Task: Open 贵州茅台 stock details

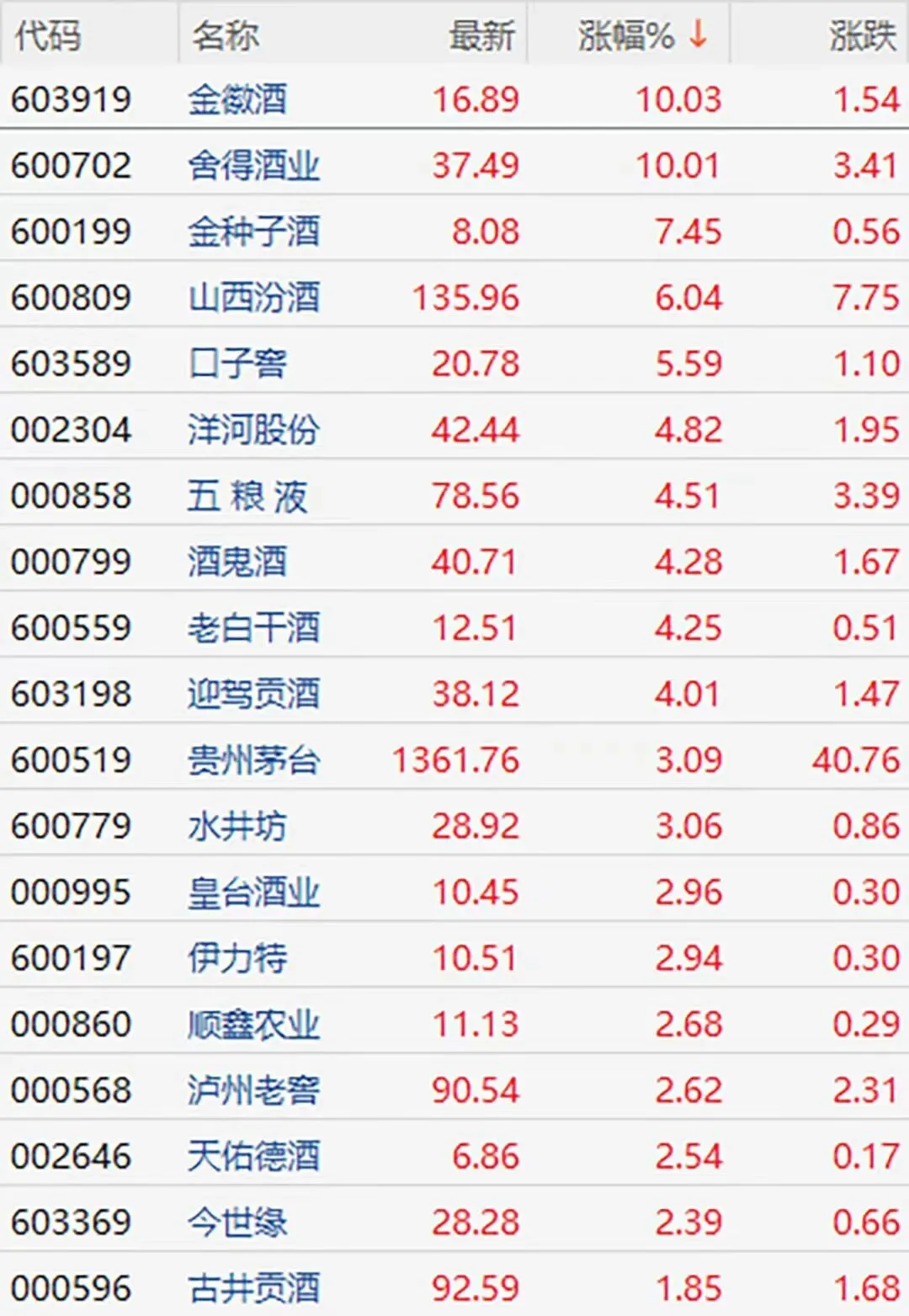Action: coord(454,759)
